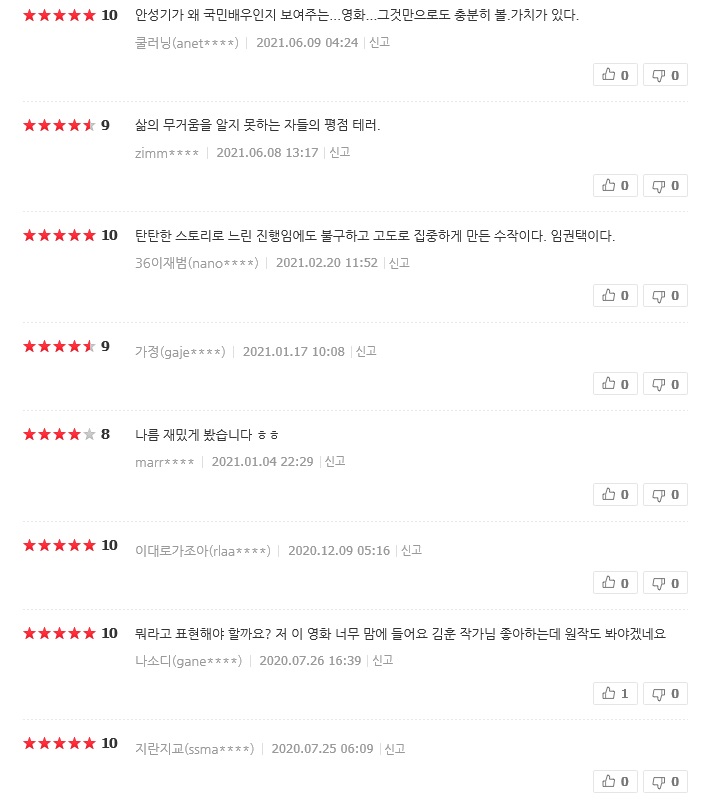Screen dimensions: 708x805
Task: Dislike the review by 이대로가조아(rlaa****)
Action: pyautogui.click(x=665, y=583)
